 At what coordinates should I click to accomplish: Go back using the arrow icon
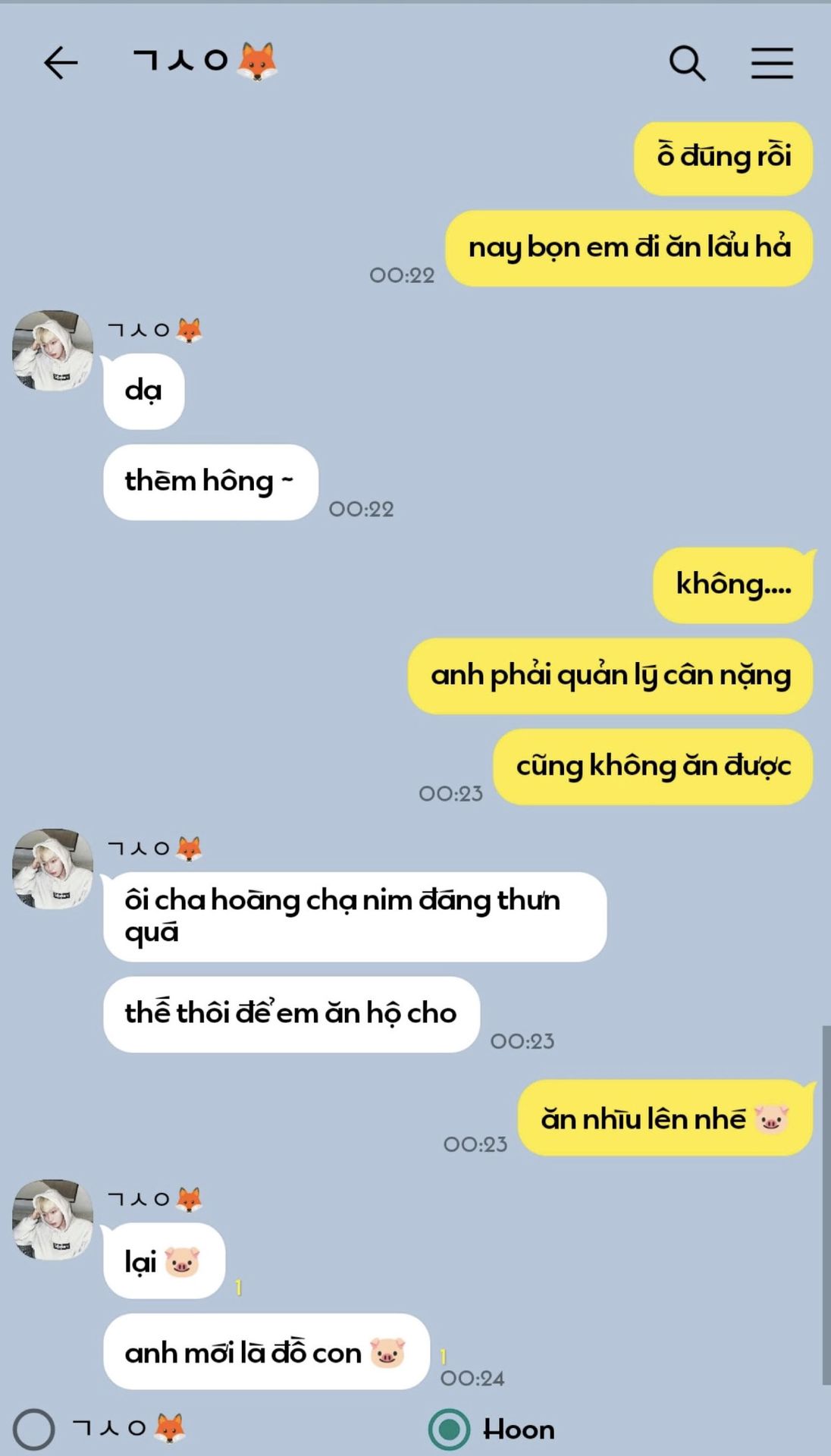(61, 62)
